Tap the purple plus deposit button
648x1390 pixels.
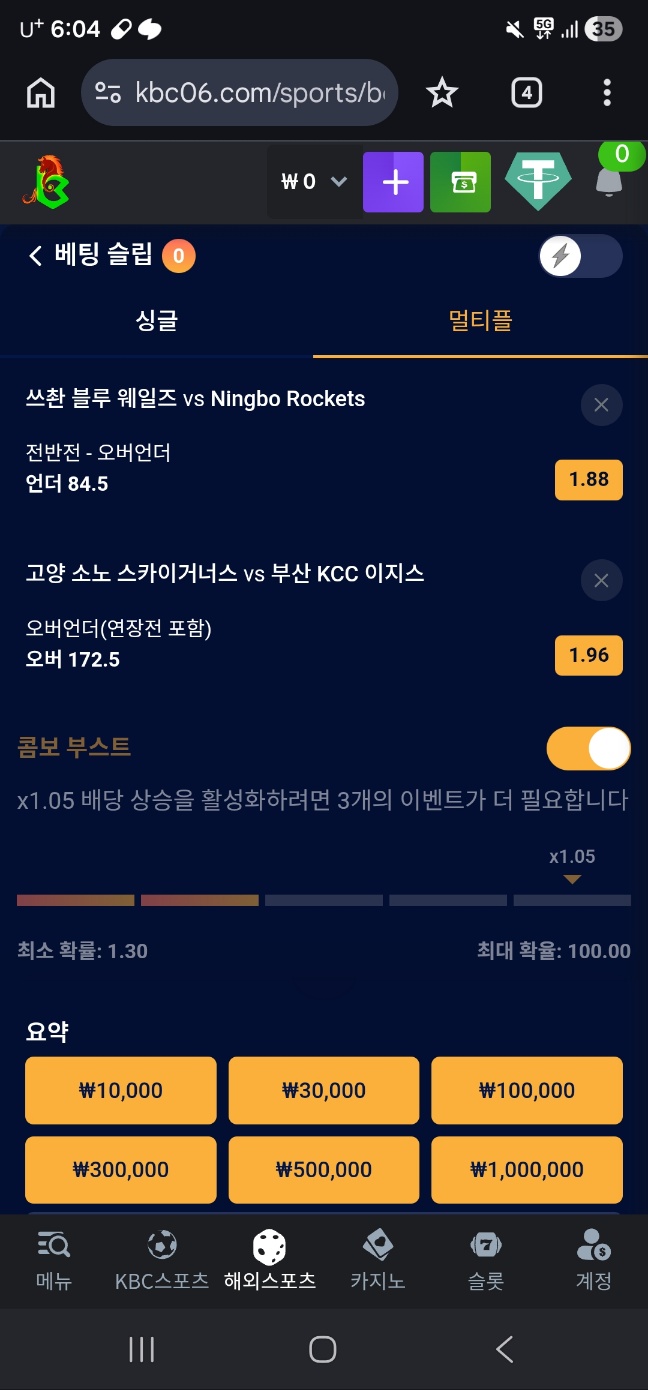click(393, 182)
